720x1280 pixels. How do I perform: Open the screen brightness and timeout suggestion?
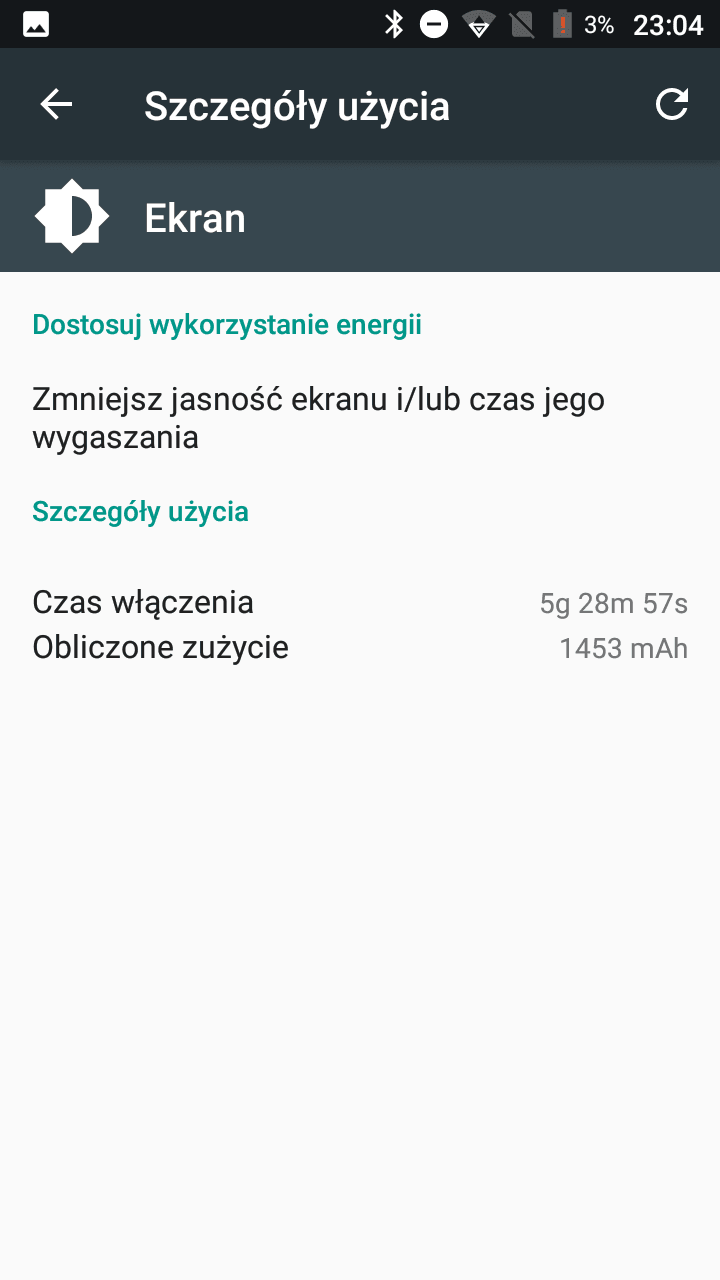point(360,418)
